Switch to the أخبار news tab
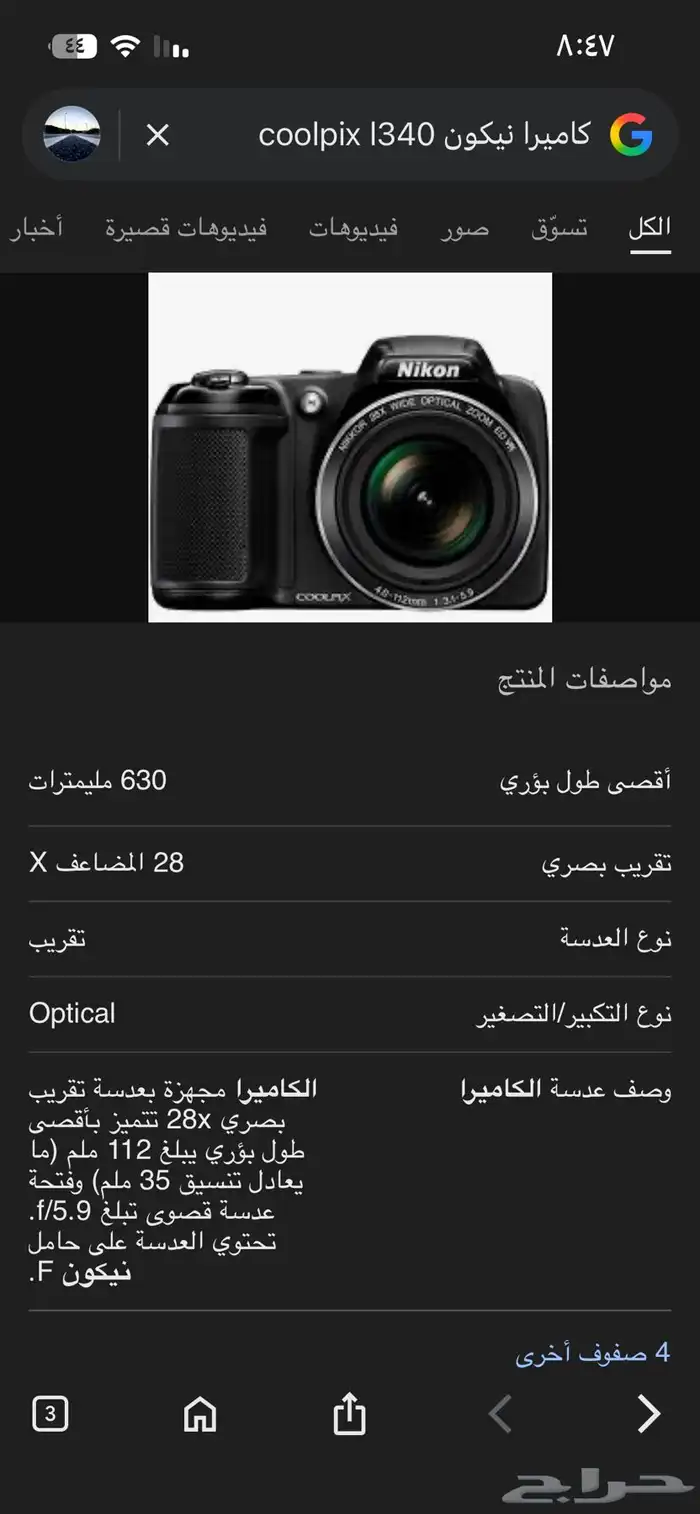Image resolution: width=700 pixels, height=1514 pixels. tap(36, 228)
